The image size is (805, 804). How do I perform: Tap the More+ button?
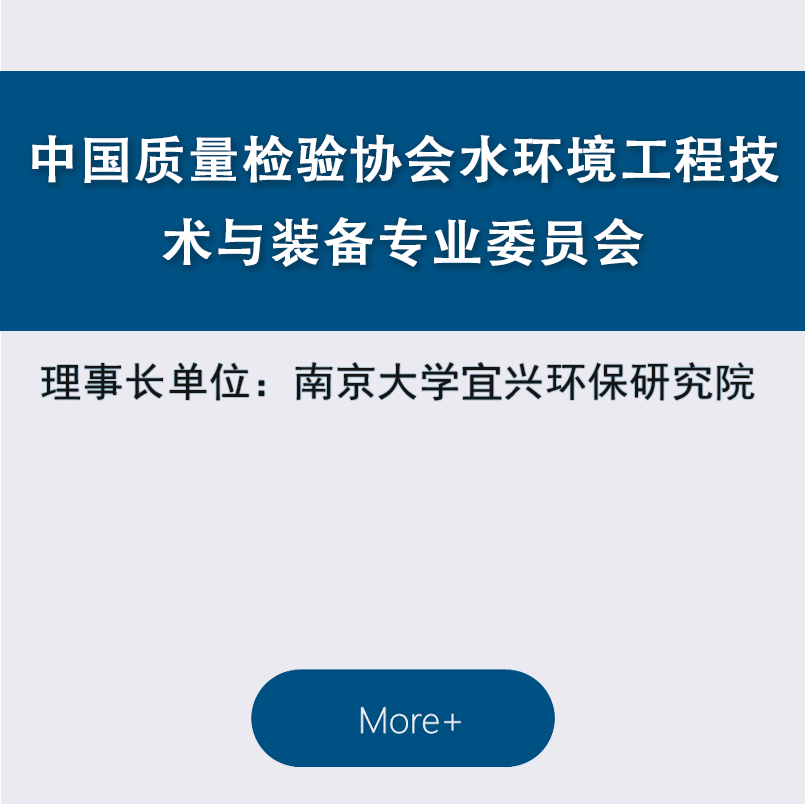pyautogui.click(x=403, y=719)
